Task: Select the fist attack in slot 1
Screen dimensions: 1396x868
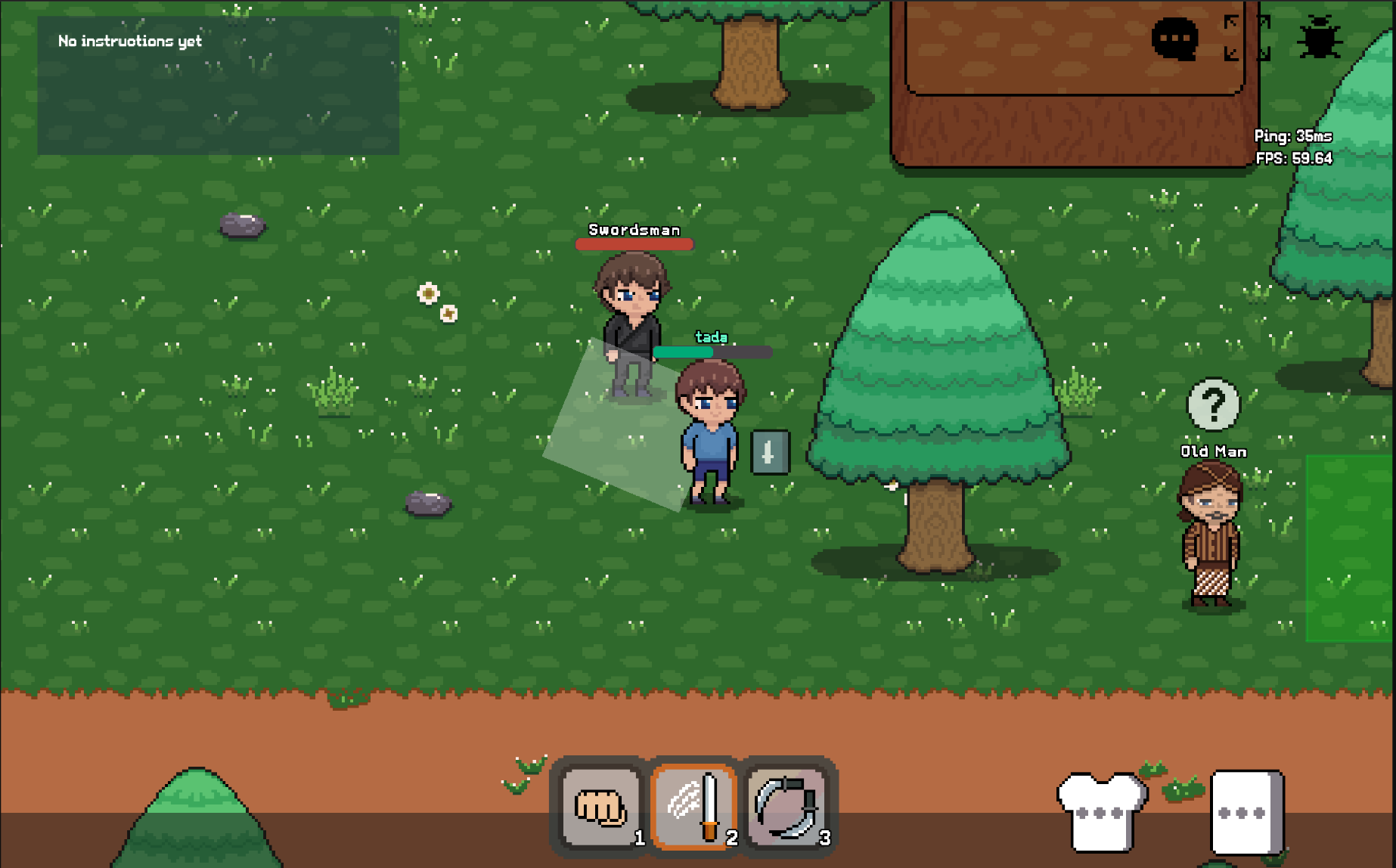Action: pos(600,807)
